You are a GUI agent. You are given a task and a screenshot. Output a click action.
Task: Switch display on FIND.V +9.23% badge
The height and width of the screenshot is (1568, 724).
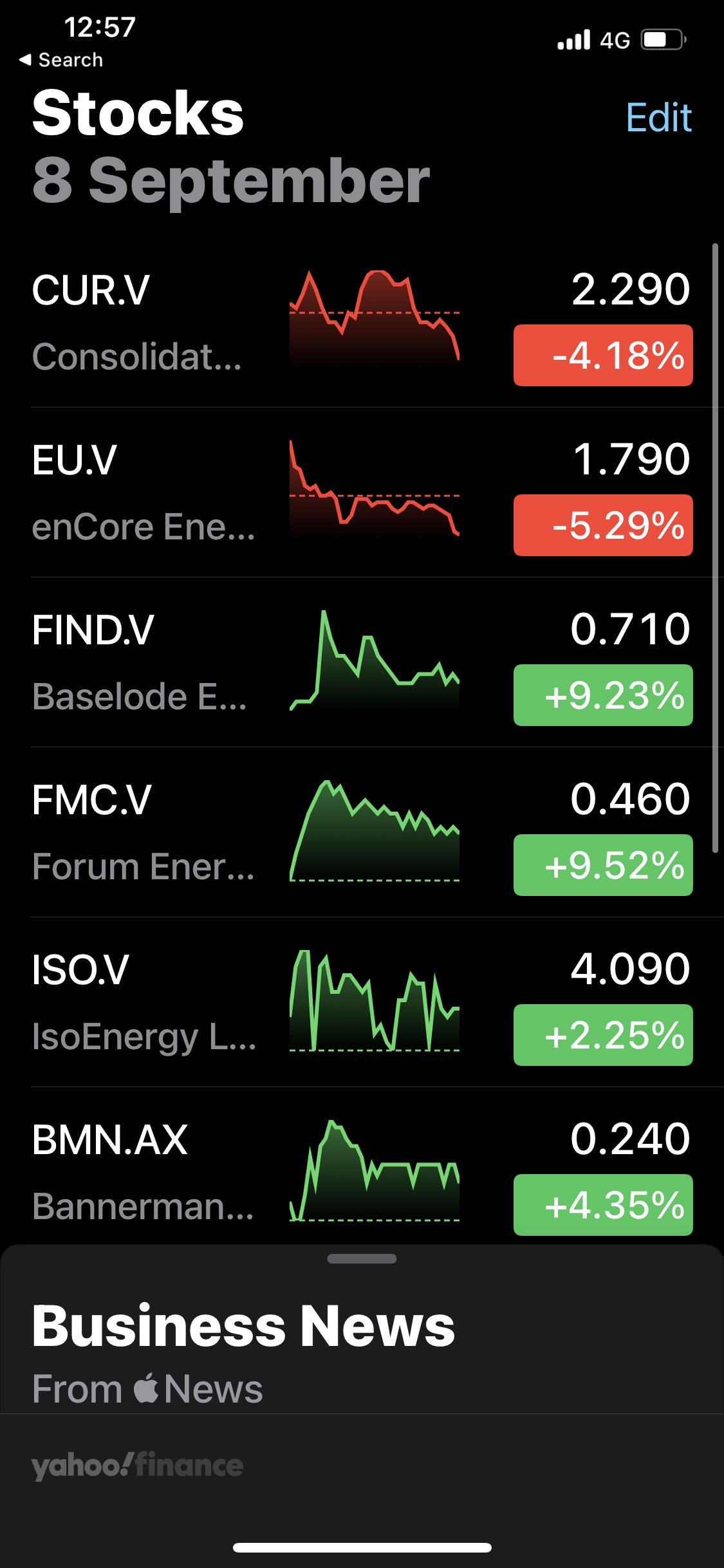click(603, 695)
